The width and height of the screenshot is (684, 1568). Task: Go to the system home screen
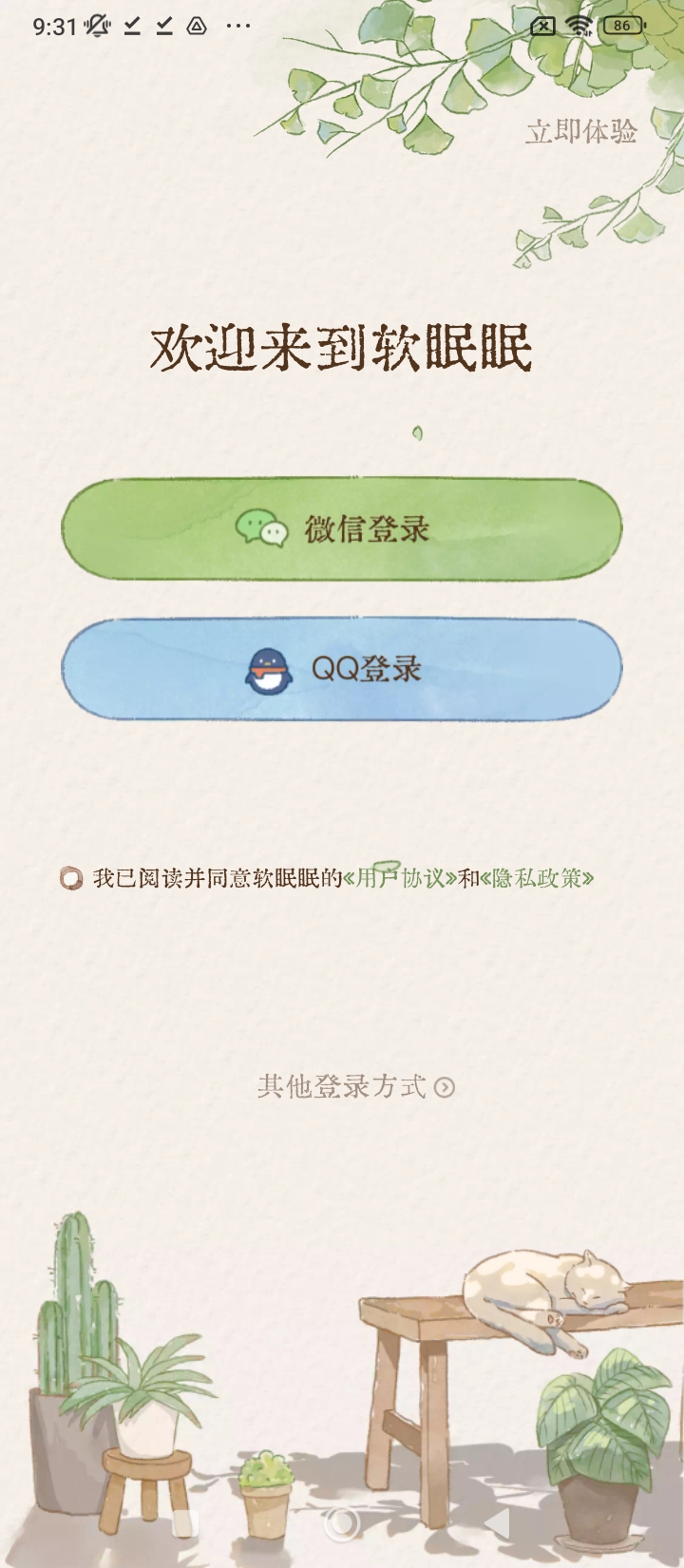(342, 1522)
